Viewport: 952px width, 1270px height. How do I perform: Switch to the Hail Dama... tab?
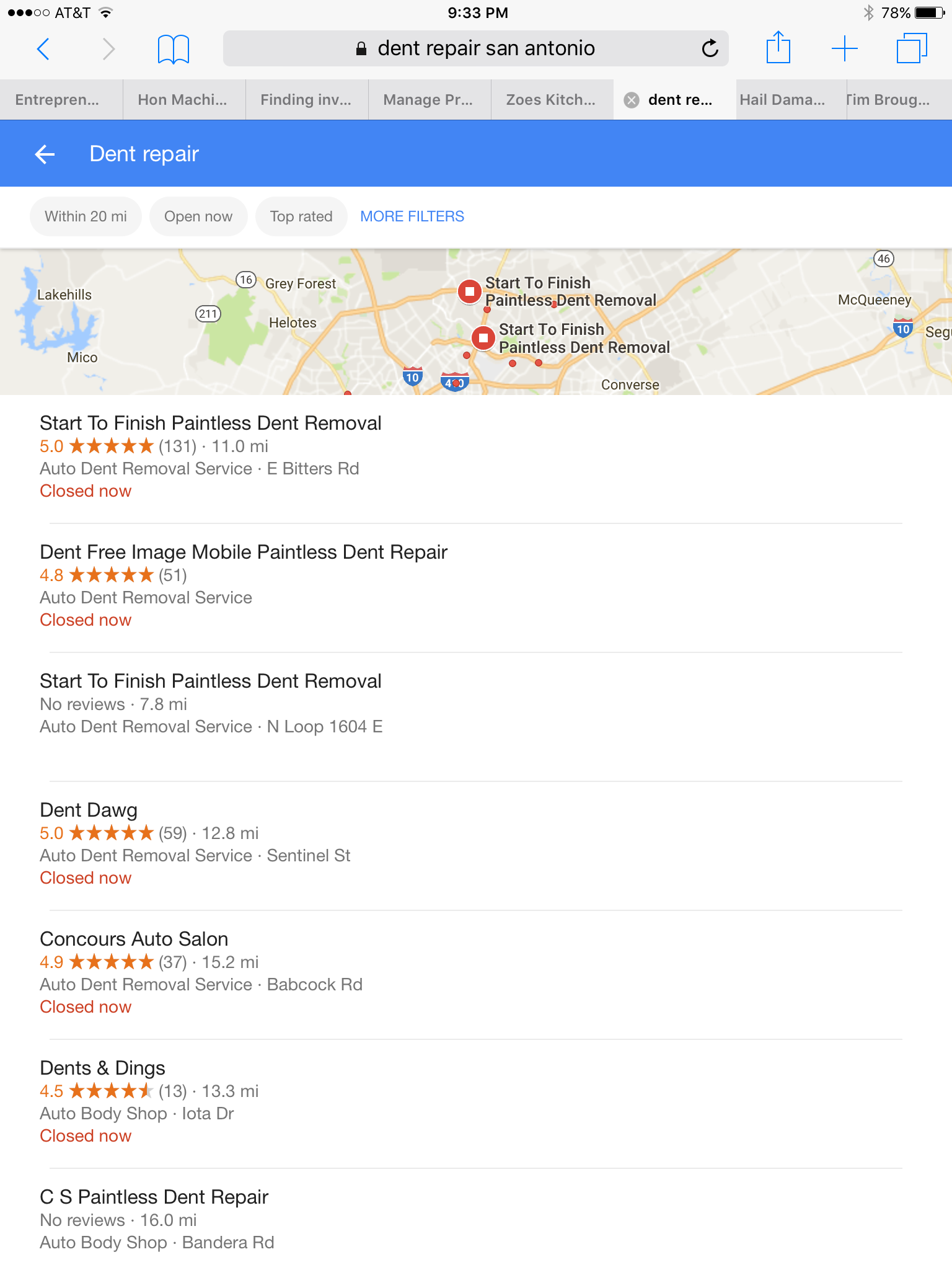click(x=782, y=100)
